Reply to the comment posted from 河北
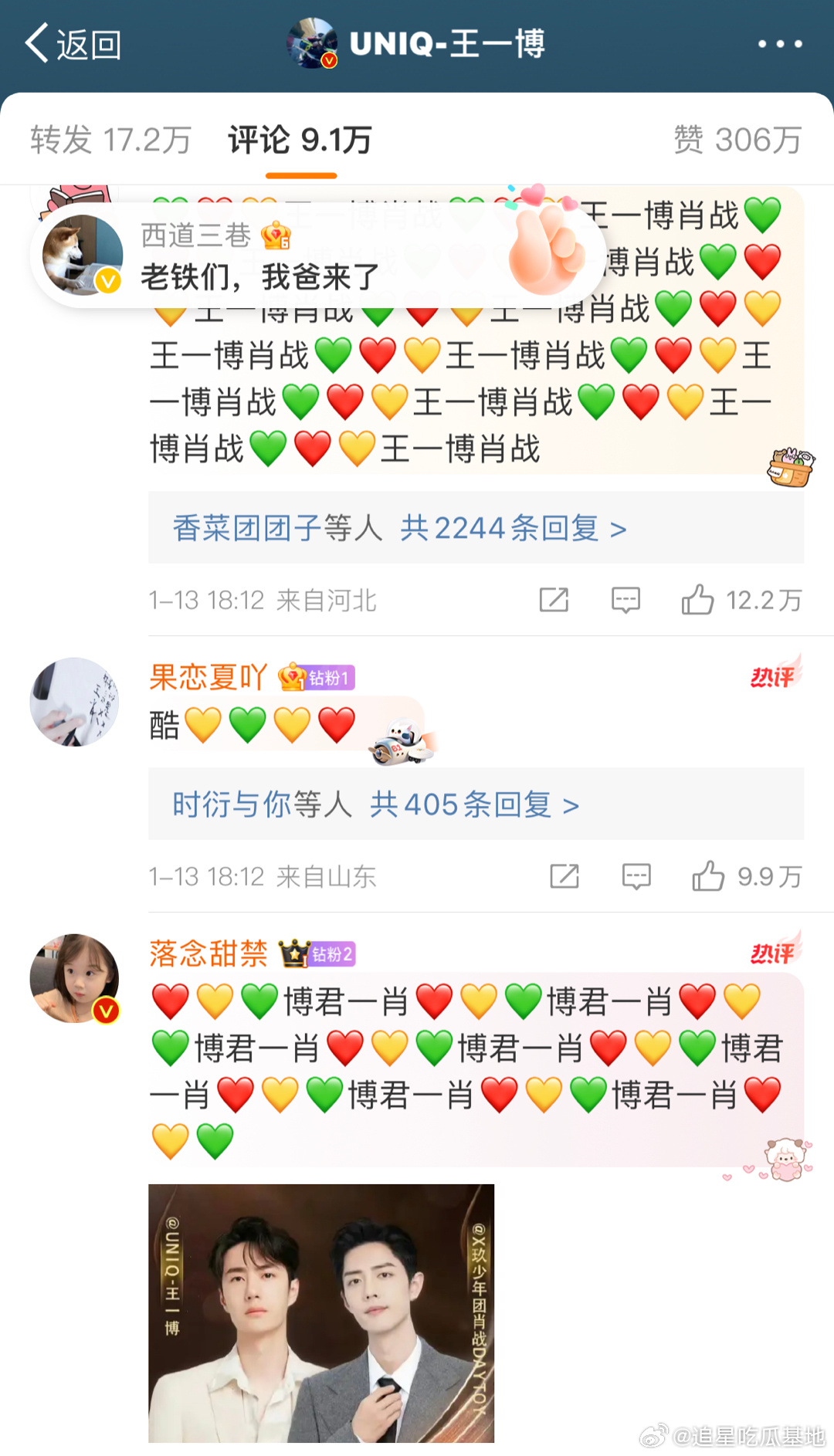 [625, 600]
